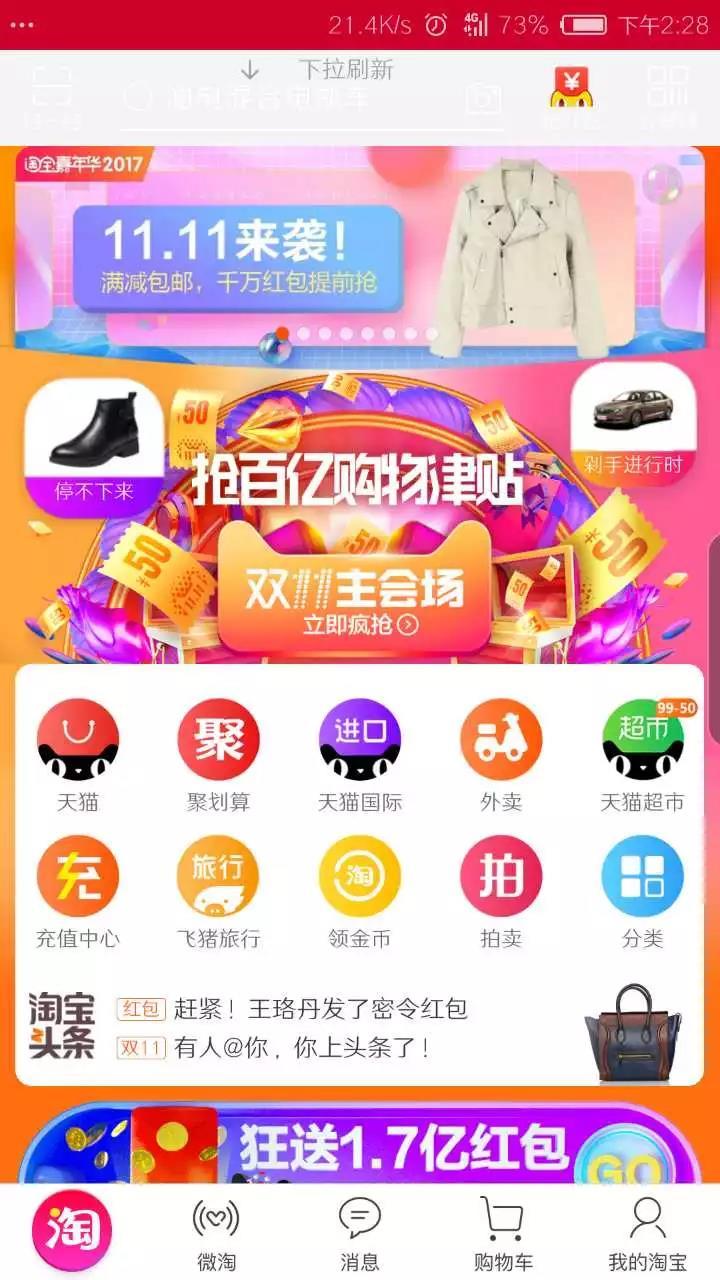The height and width of the screenshot is (1280, 720).
Task: Open 天猫国际 imports
Action: tap(360, 755)
